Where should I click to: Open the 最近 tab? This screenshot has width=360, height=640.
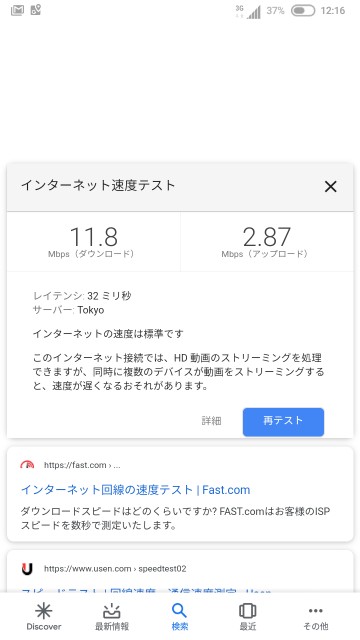[x=247, y=617]
